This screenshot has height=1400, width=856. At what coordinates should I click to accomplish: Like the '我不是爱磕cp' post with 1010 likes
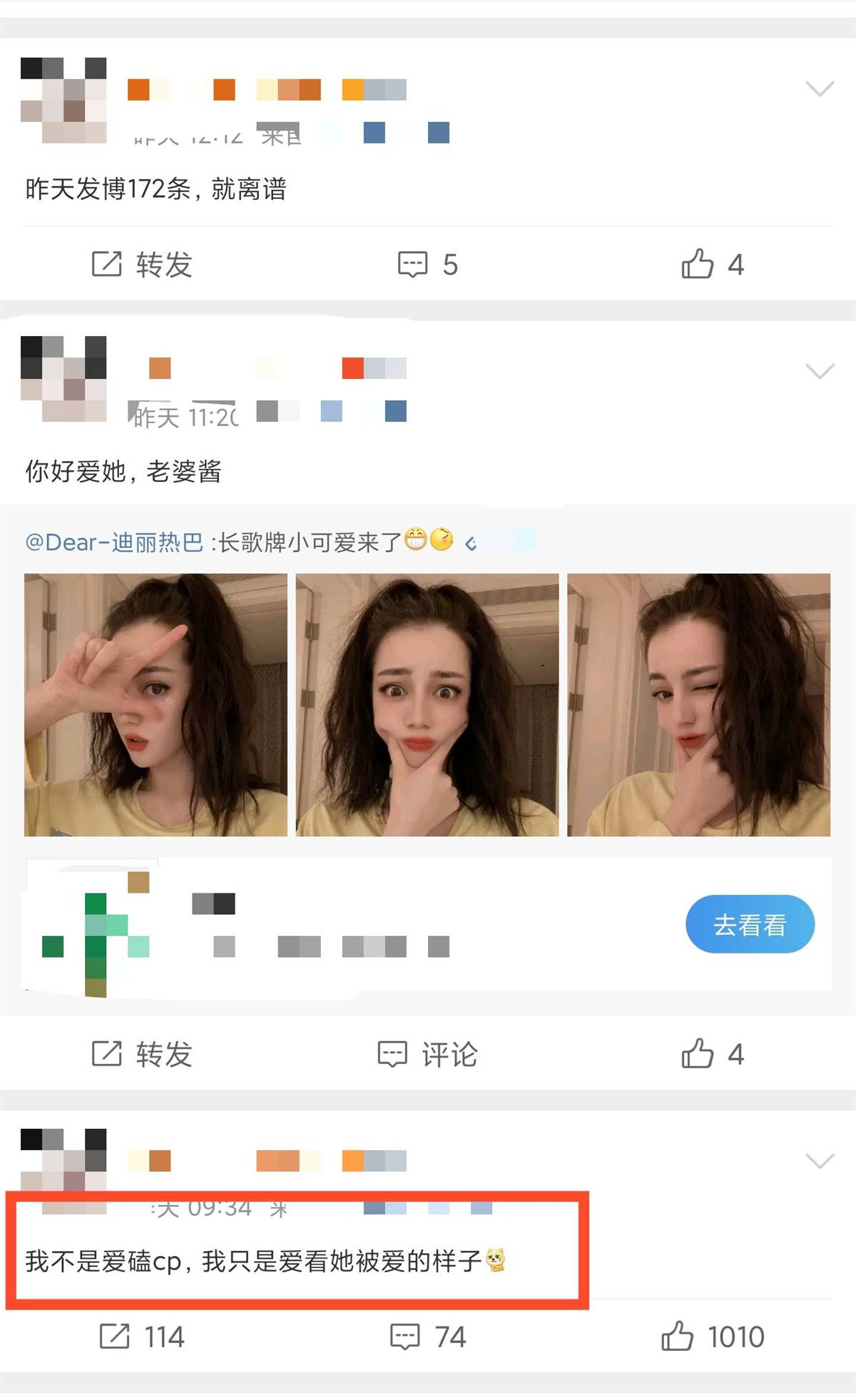[x=712, y=1336]
